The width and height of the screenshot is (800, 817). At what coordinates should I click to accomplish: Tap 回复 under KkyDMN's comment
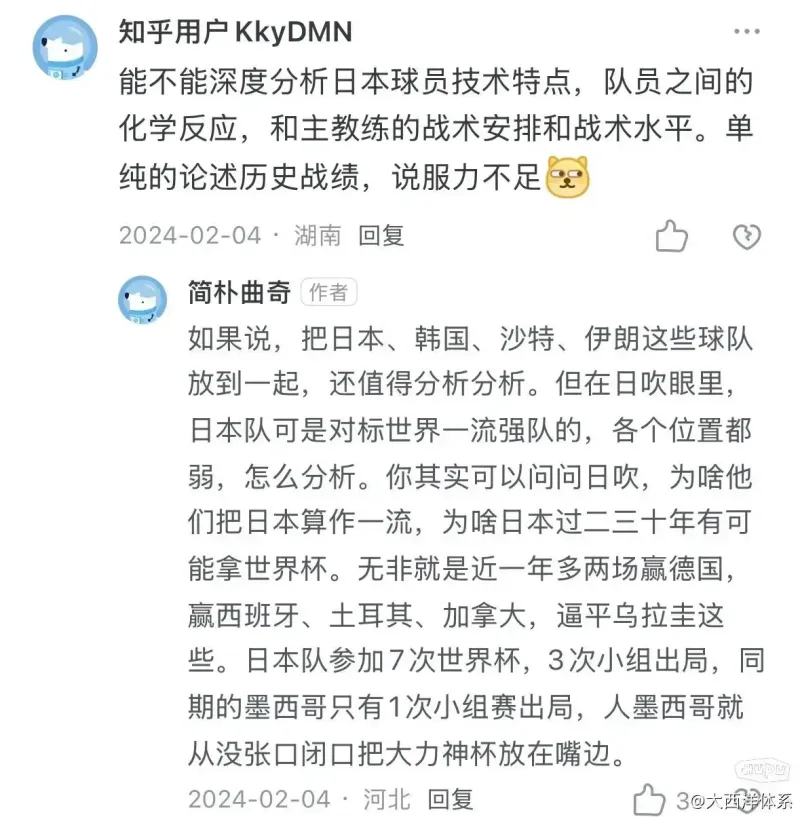tap(381, 235)
